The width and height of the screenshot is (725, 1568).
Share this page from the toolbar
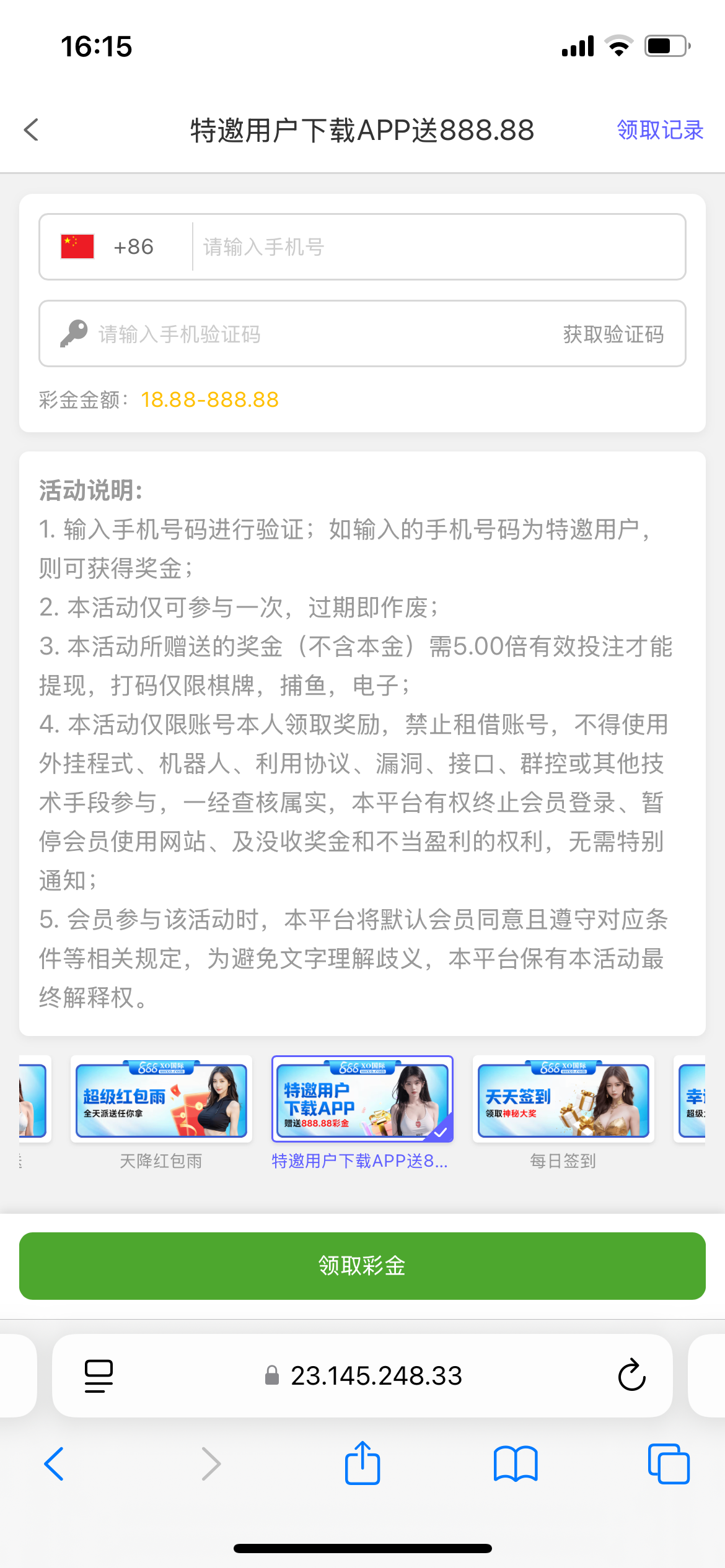click(x=362, y=1464)
